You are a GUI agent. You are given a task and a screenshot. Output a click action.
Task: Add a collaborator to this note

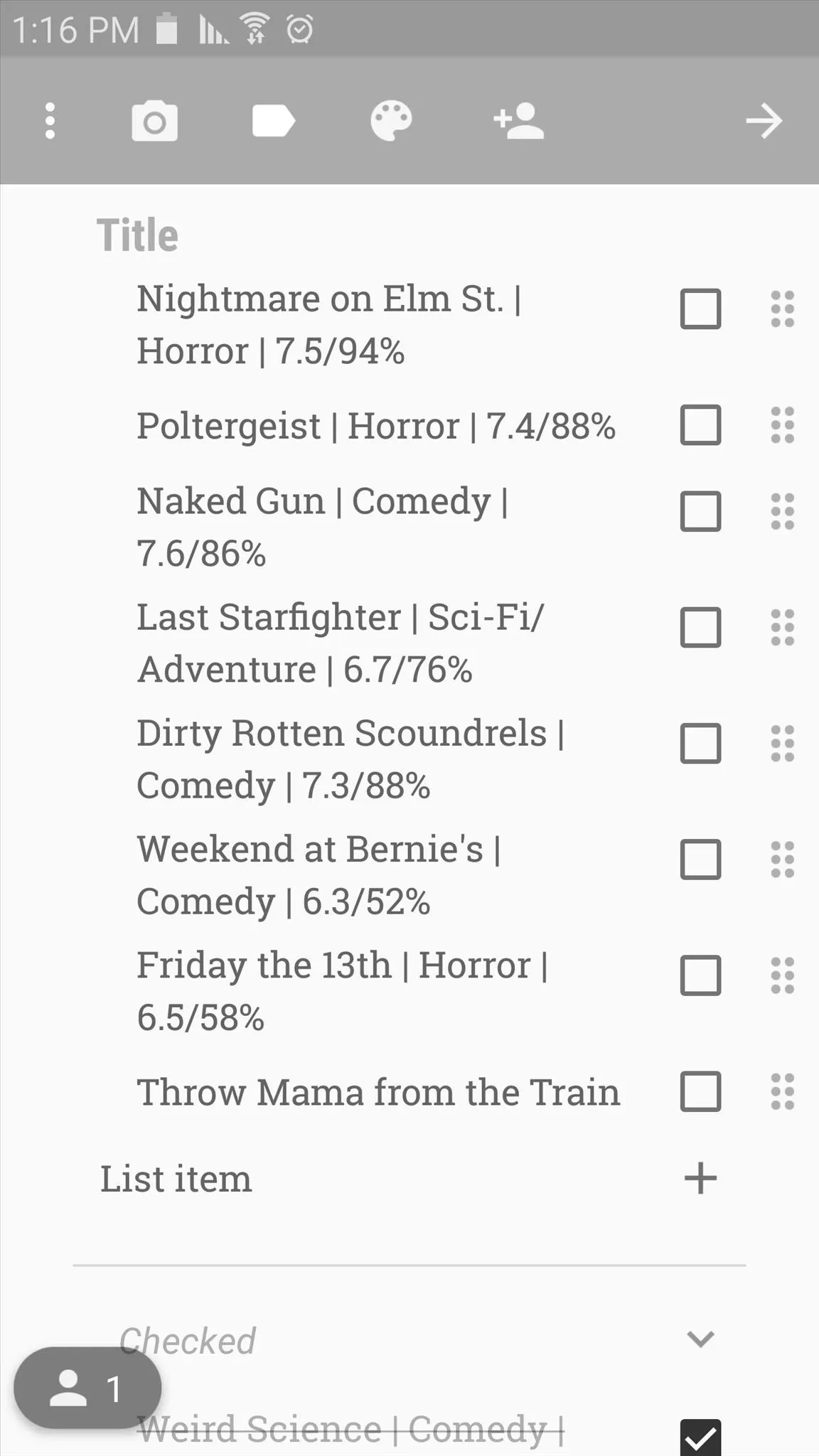click(519, 121)
